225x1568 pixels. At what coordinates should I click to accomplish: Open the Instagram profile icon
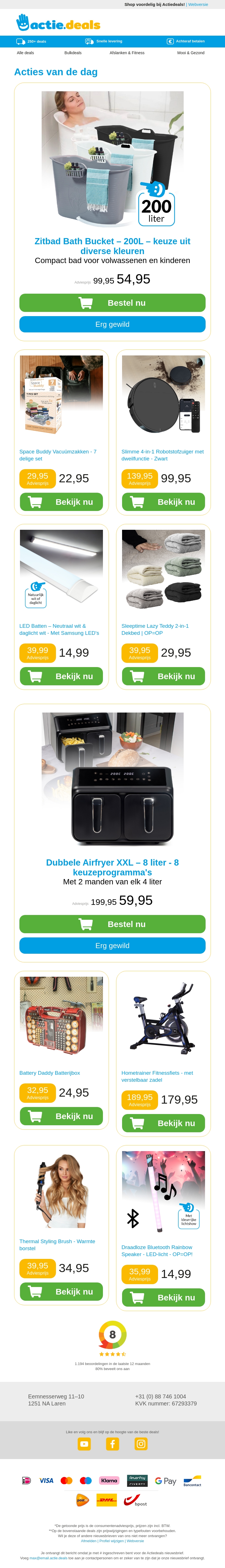click(141, 1444)
